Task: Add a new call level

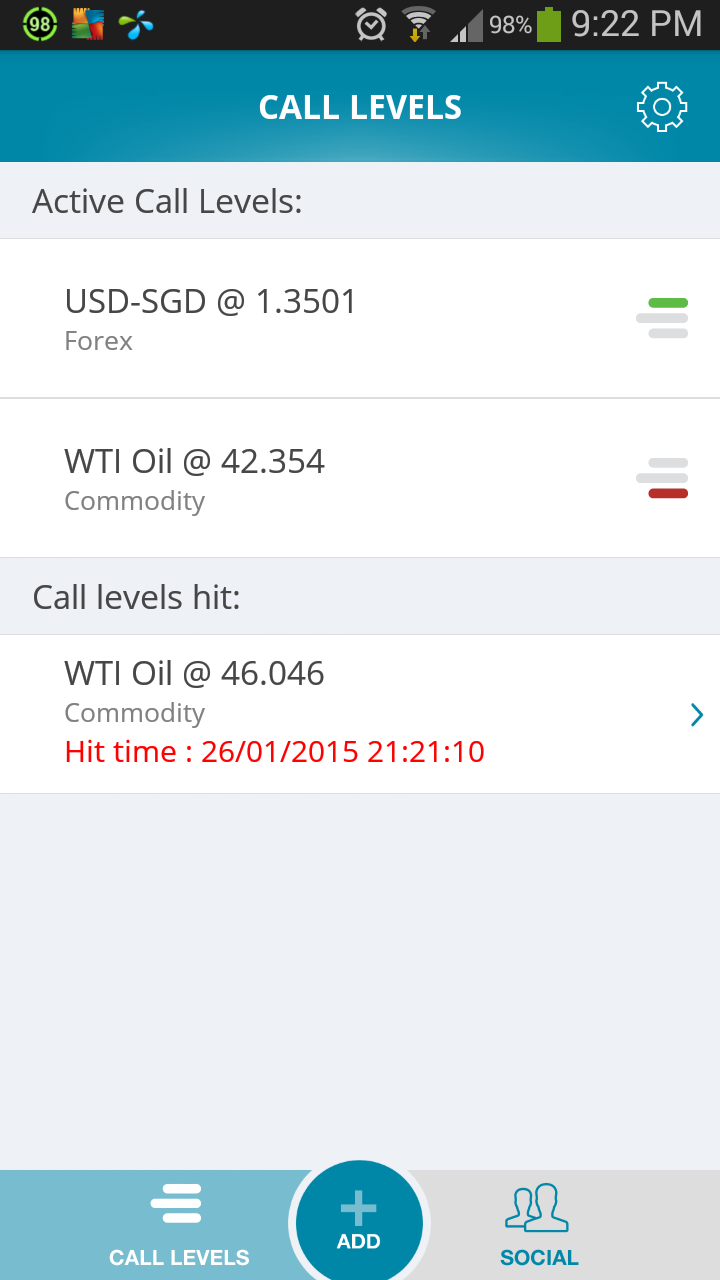Action: coord(359,1223)
